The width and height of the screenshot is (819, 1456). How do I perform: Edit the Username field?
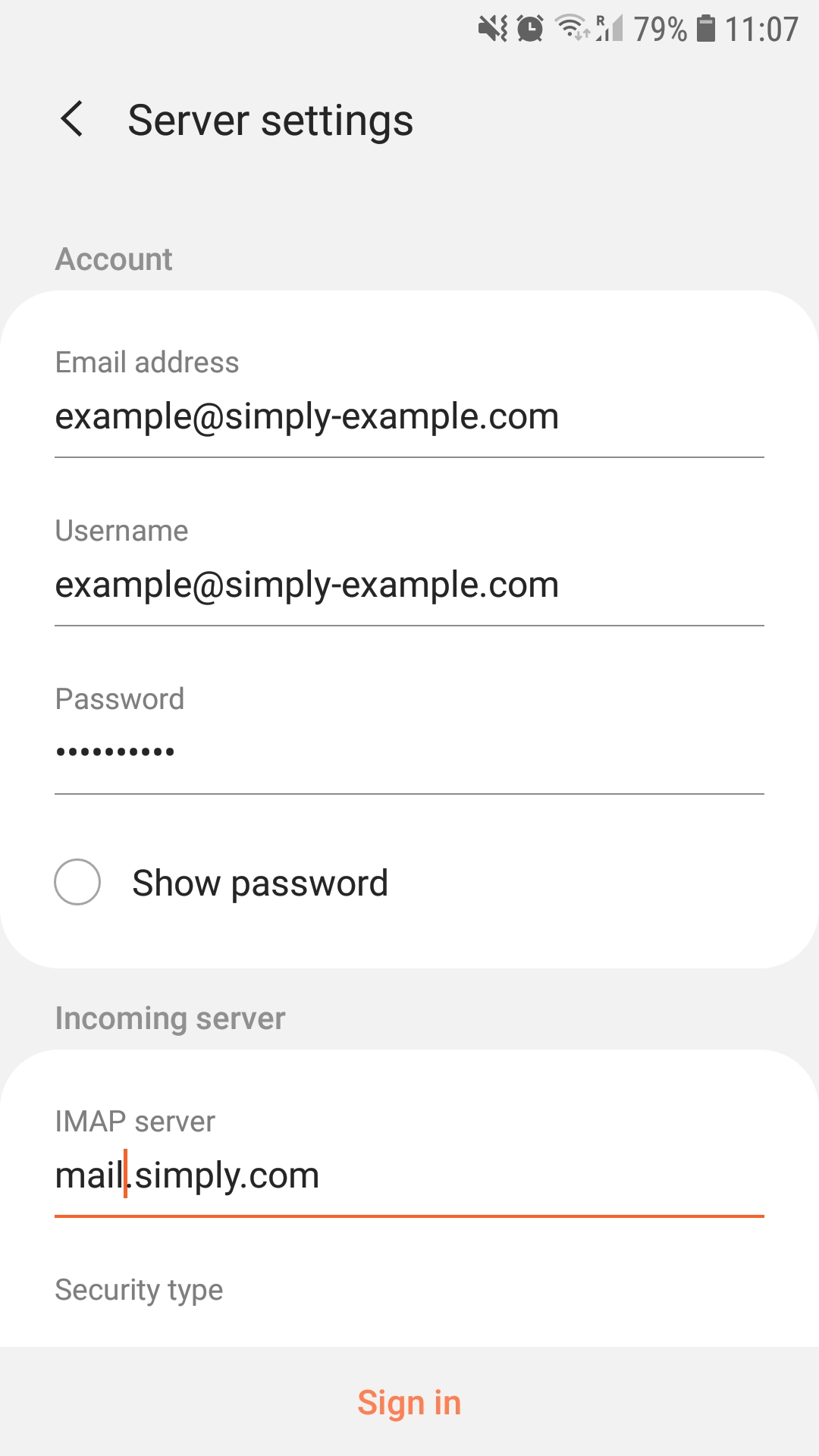pos(408,585)
